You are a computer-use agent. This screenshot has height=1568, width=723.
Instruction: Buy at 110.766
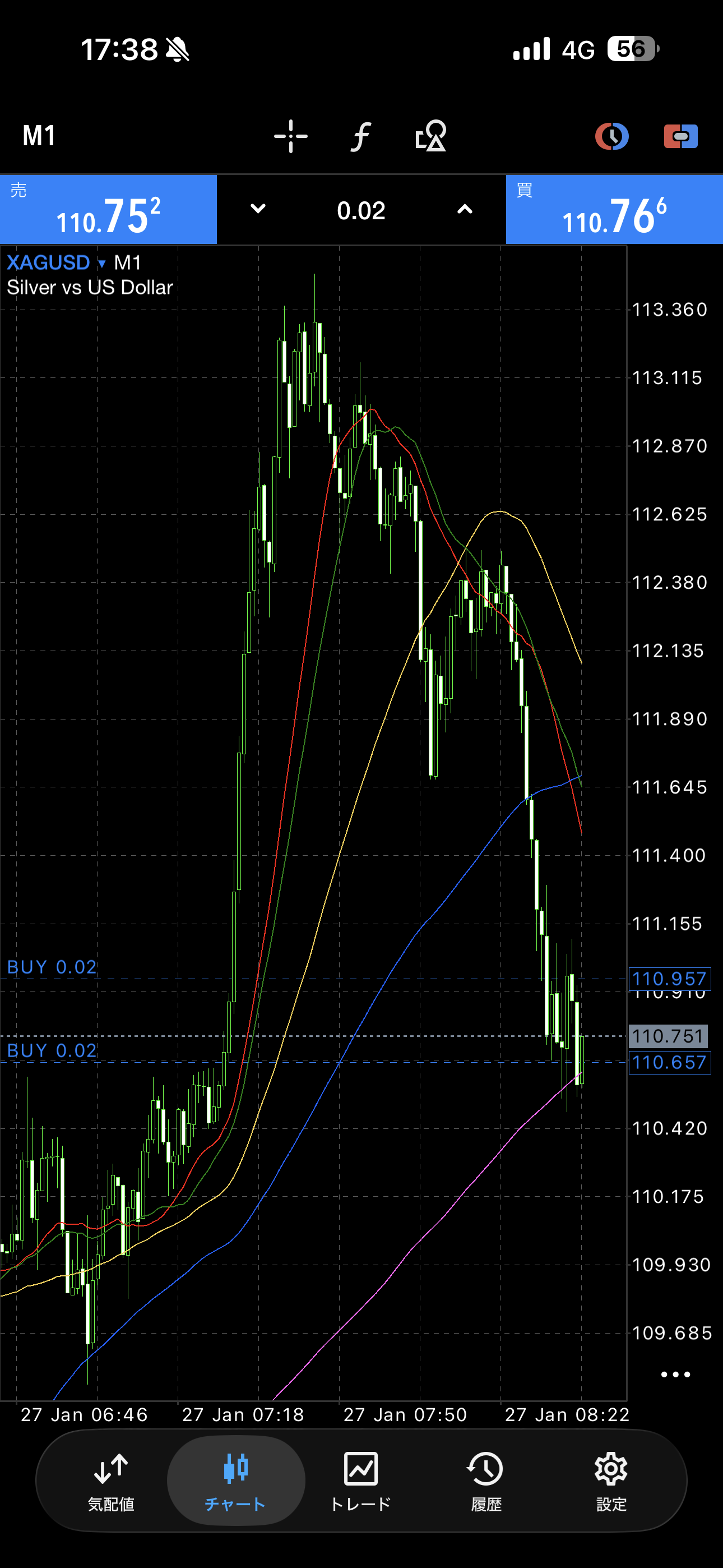pyautogui.click(x=614, y=210)
